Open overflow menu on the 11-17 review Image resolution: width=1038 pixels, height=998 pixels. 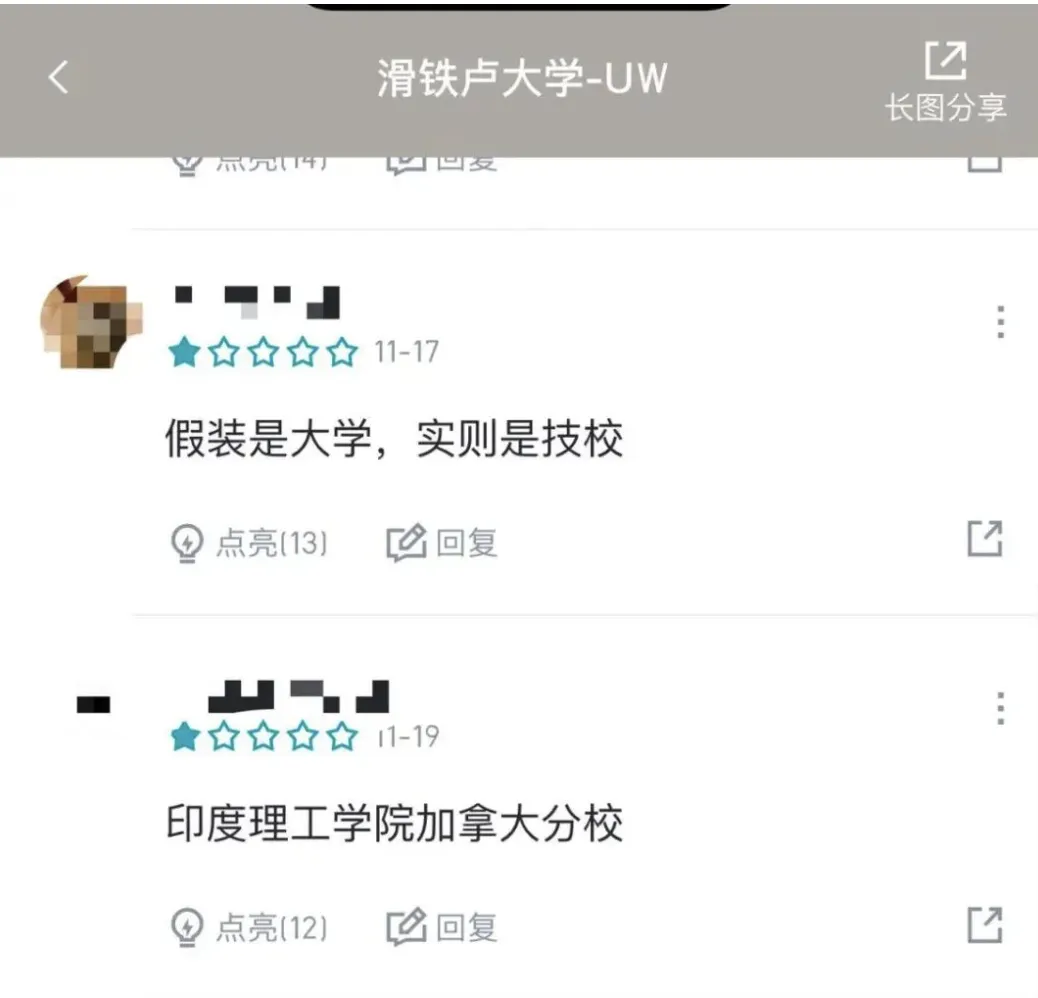(x=1000, y=322)
